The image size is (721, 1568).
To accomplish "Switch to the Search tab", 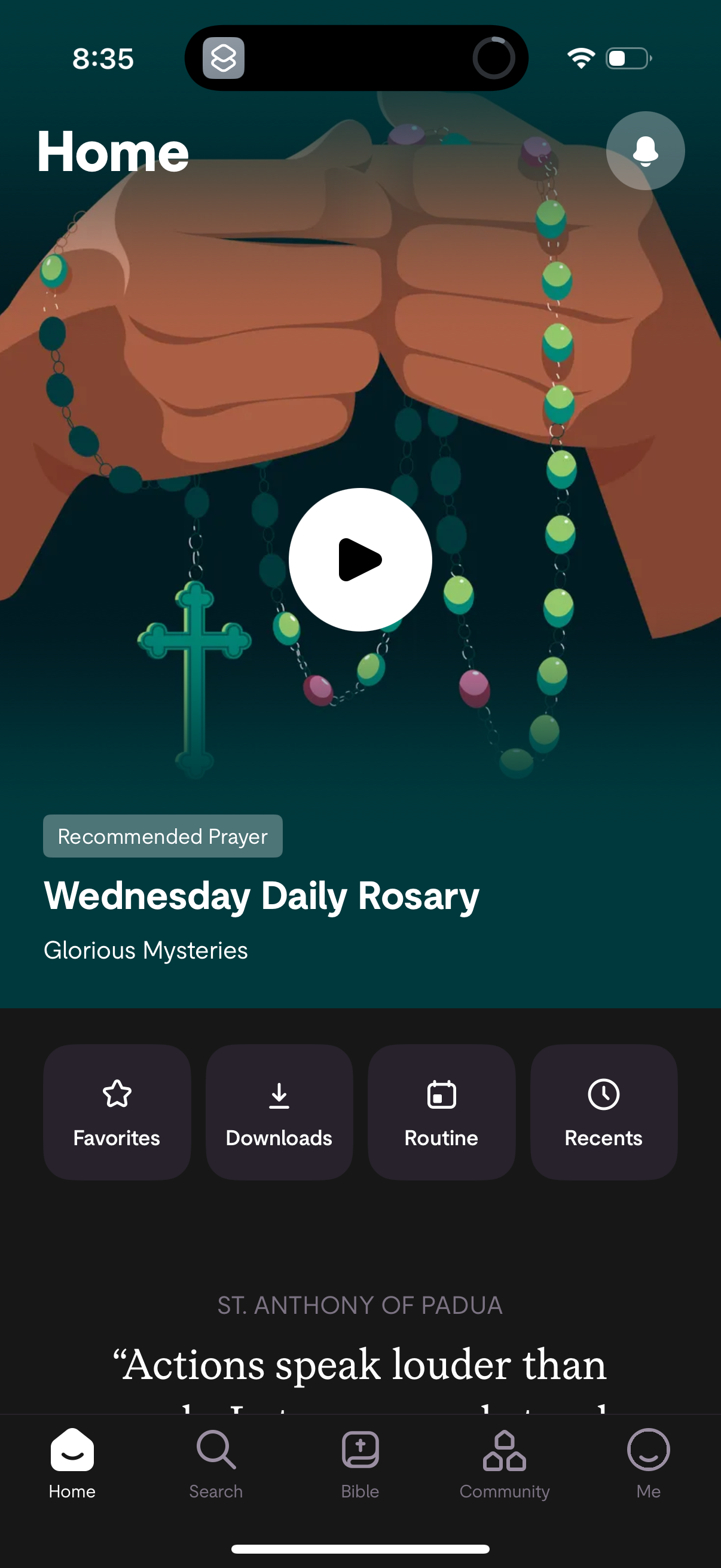I will (216, 1463).
